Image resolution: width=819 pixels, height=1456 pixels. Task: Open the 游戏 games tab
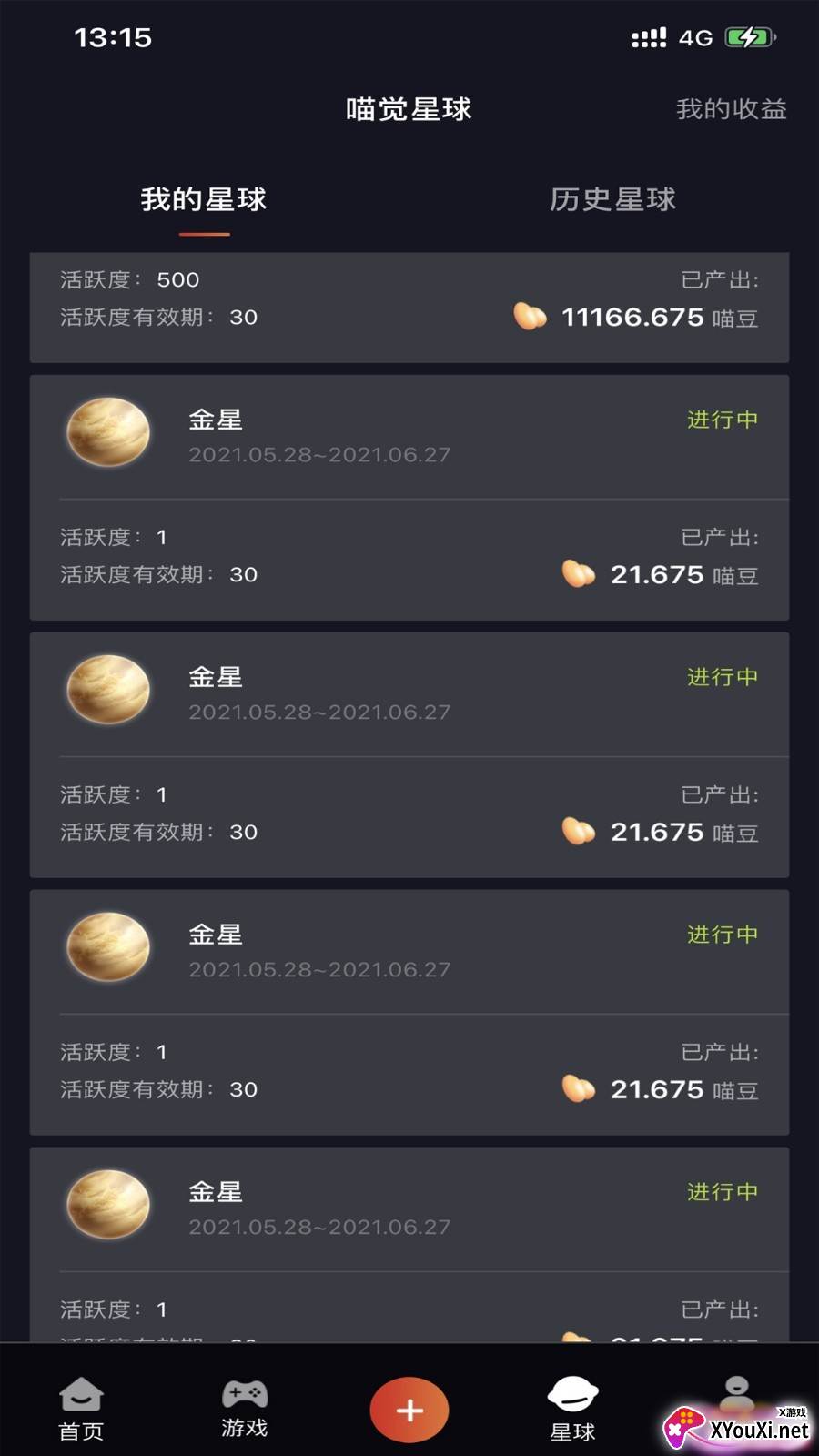pos(245,1409)
